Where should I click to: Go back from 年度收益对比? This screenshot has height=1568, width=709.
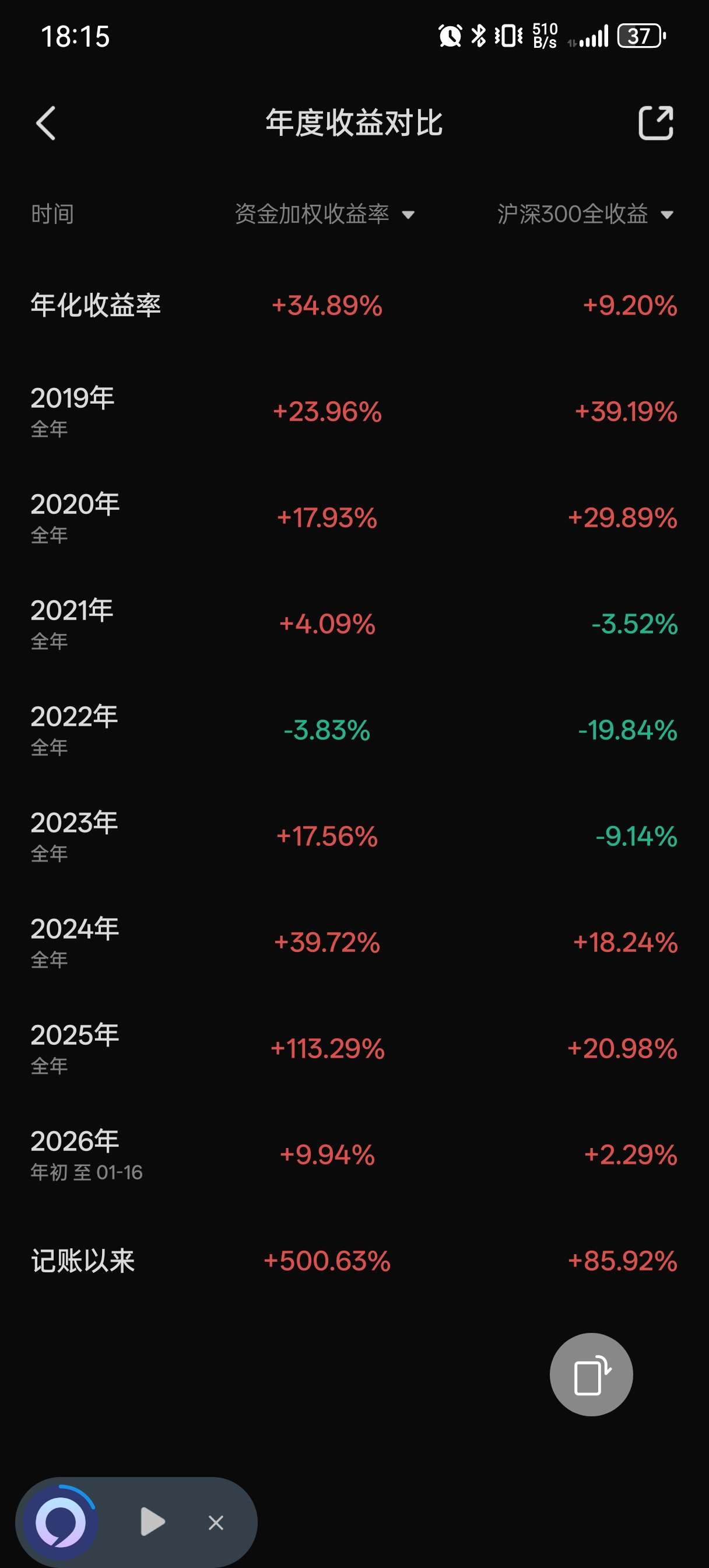[45, 123]
